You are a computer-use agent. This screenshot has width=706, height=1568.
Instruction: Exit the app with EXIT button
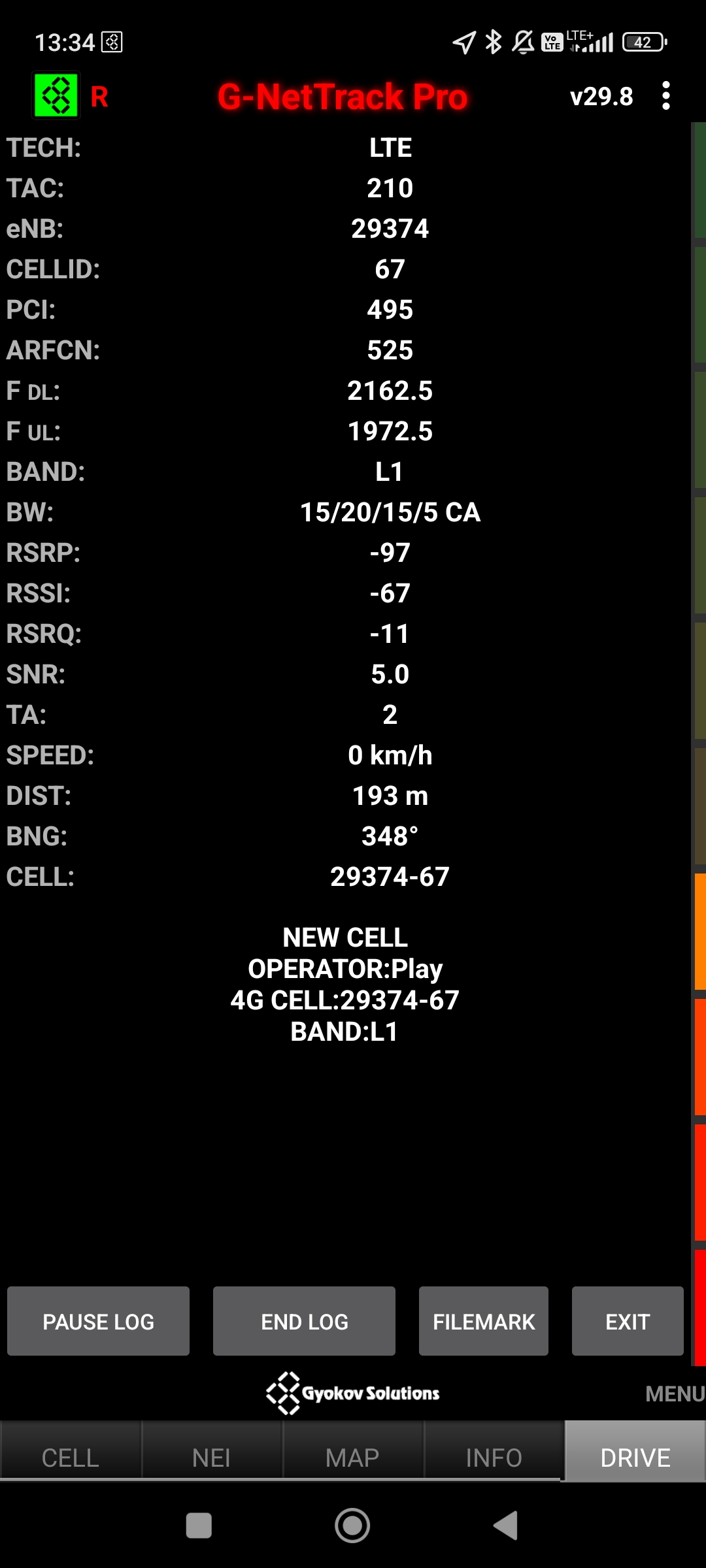click(627, 1321)
